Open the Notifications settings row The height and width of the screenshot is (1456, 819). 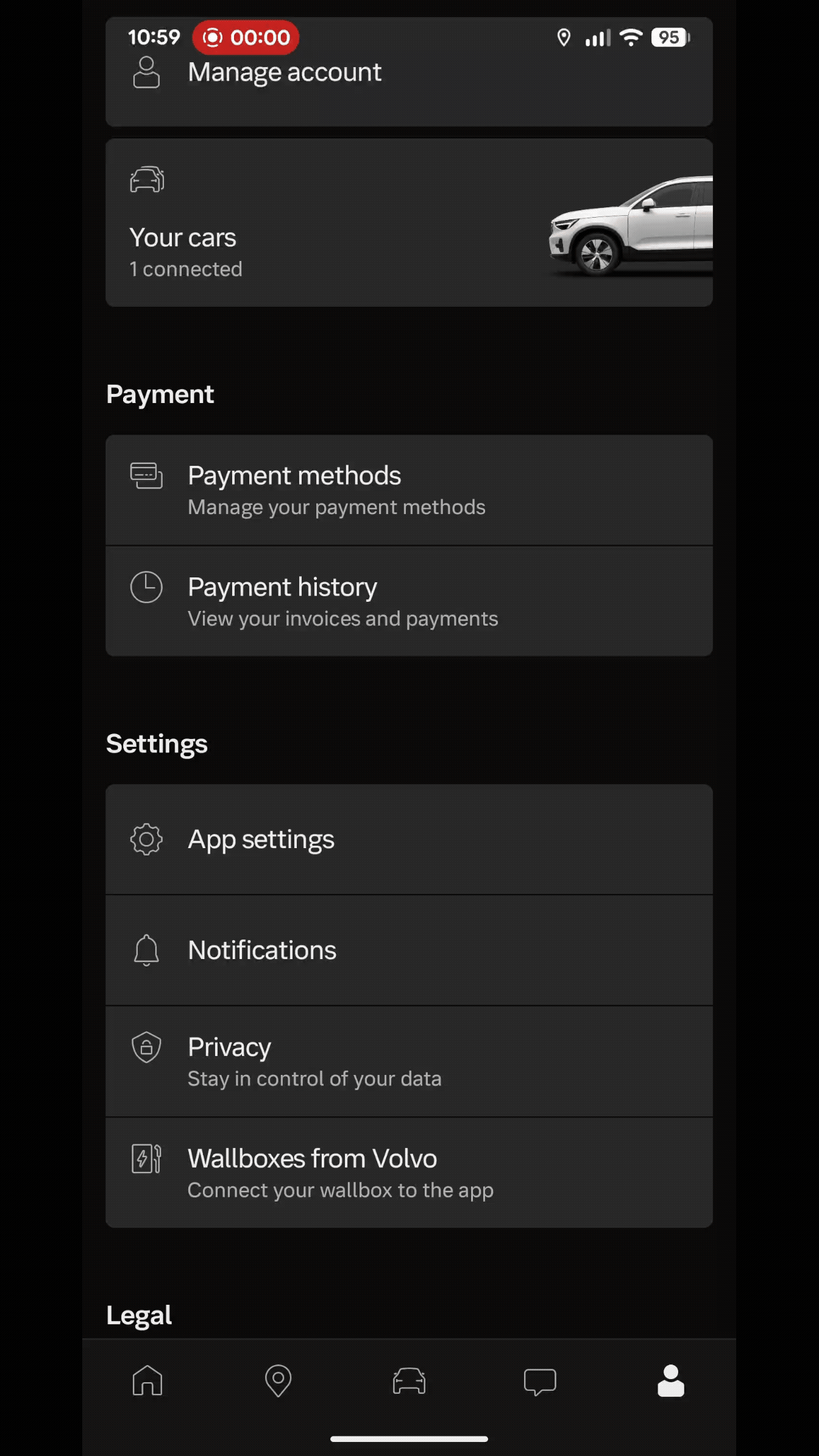(409, 950)
